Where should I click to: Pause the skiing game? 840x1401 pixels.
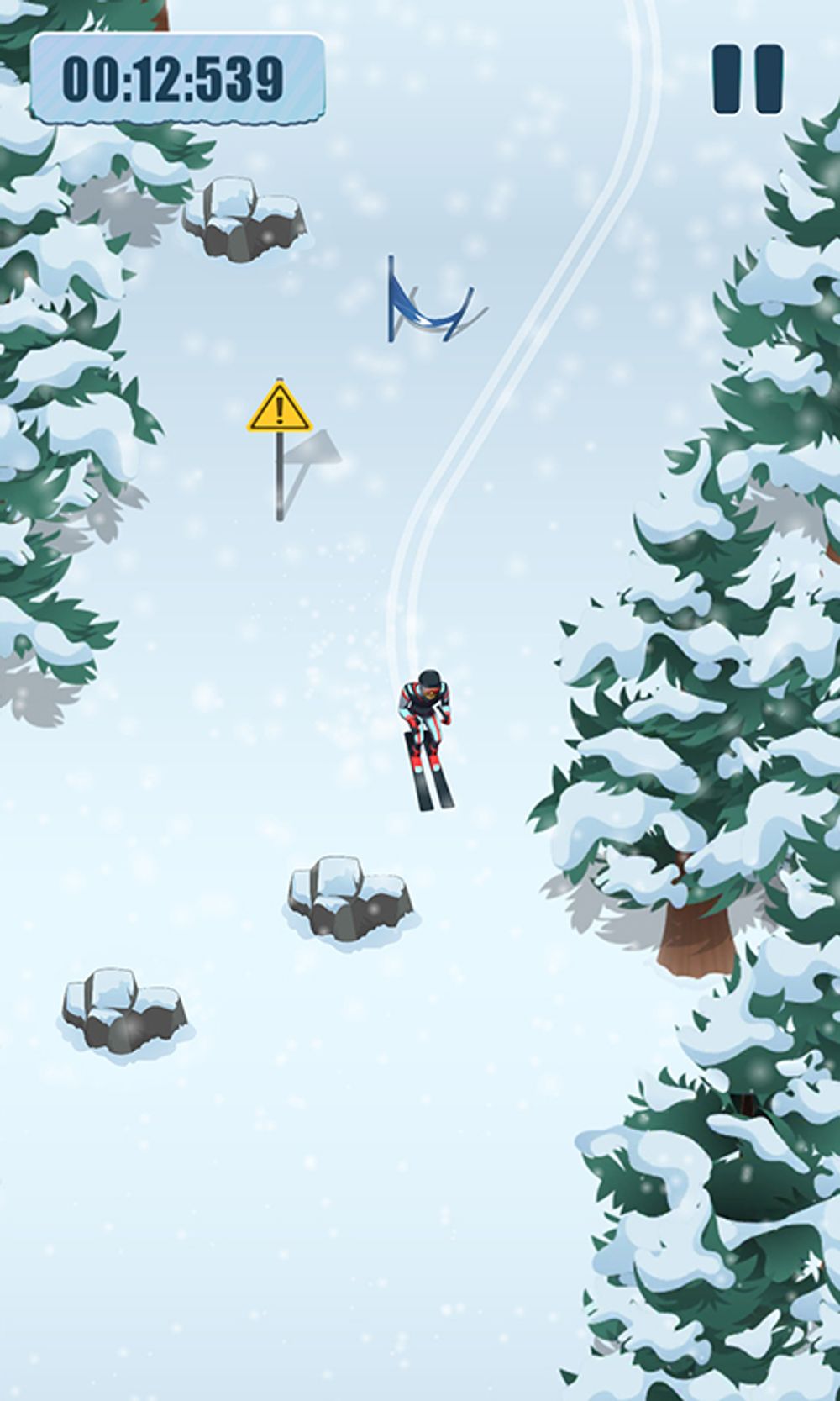(x=748, y=80)
